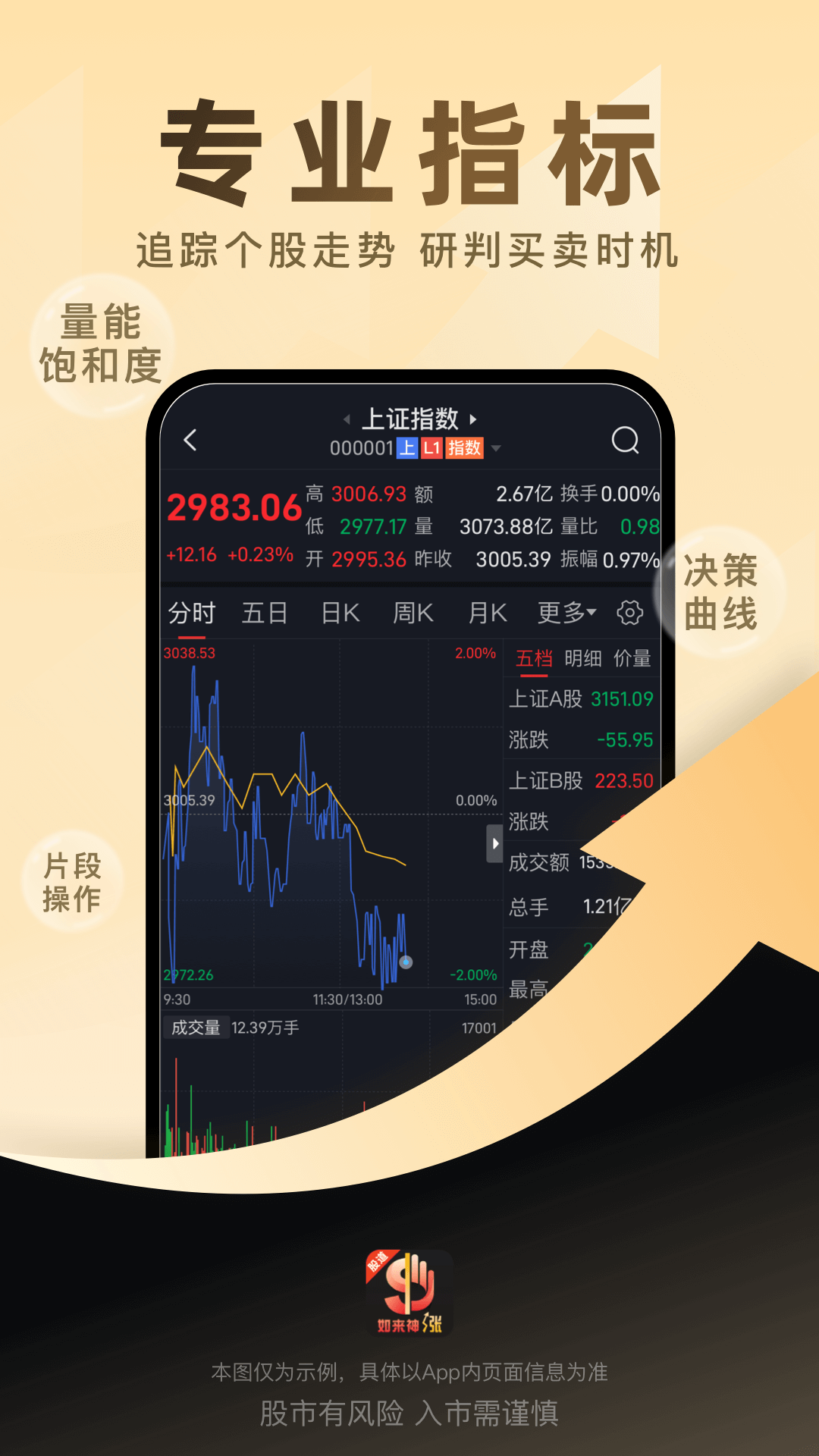Screen dimensions: 819x1456
Task: Expand the 指数 selector dropdown arrow
Action: click(494, 448)
